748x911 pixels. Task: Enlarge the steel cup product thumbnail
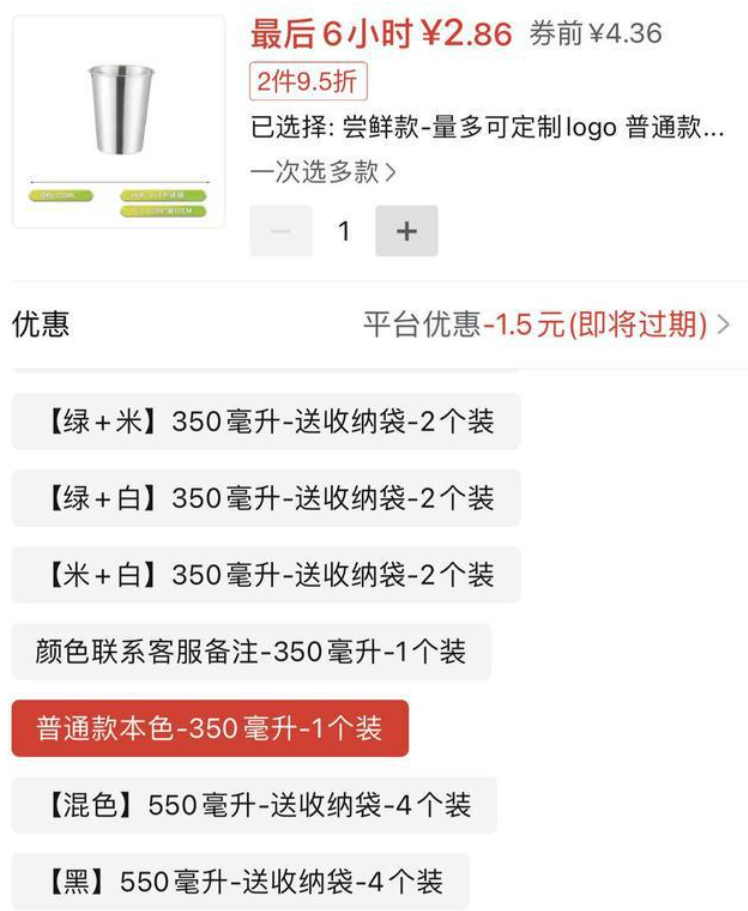(x=119, y=121)
